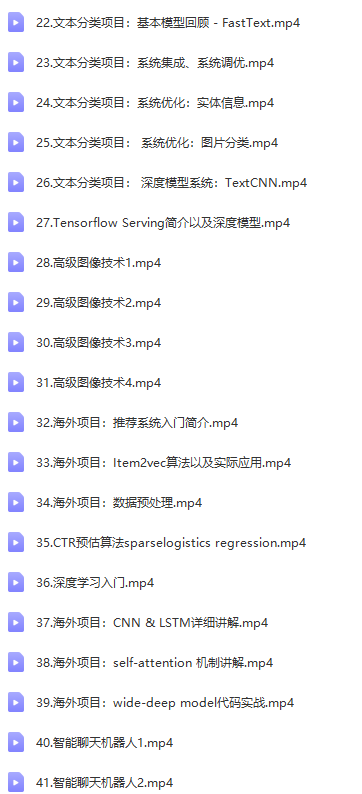Open video 35 CTR预估算法 sparselogistics regression
This screenshot has width=362, height=794.
coord(171,543)
